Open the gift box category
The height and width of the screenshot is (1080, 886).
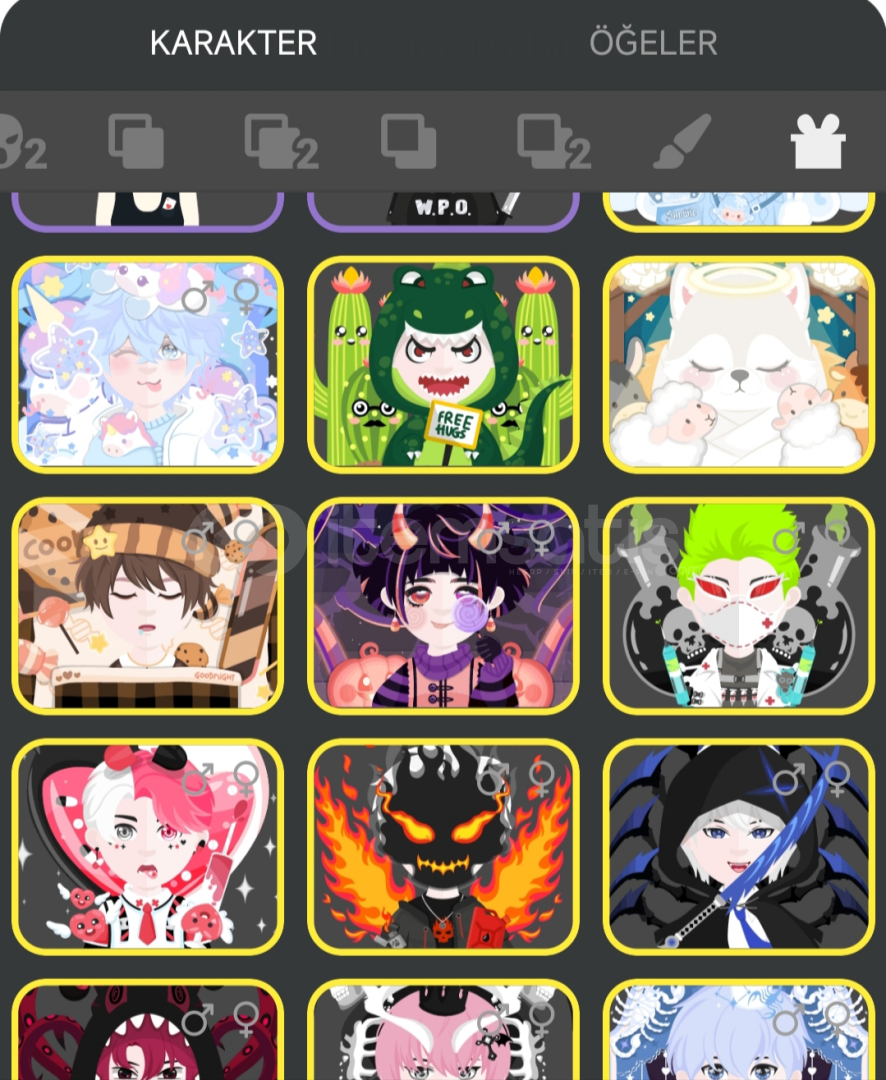818,142
